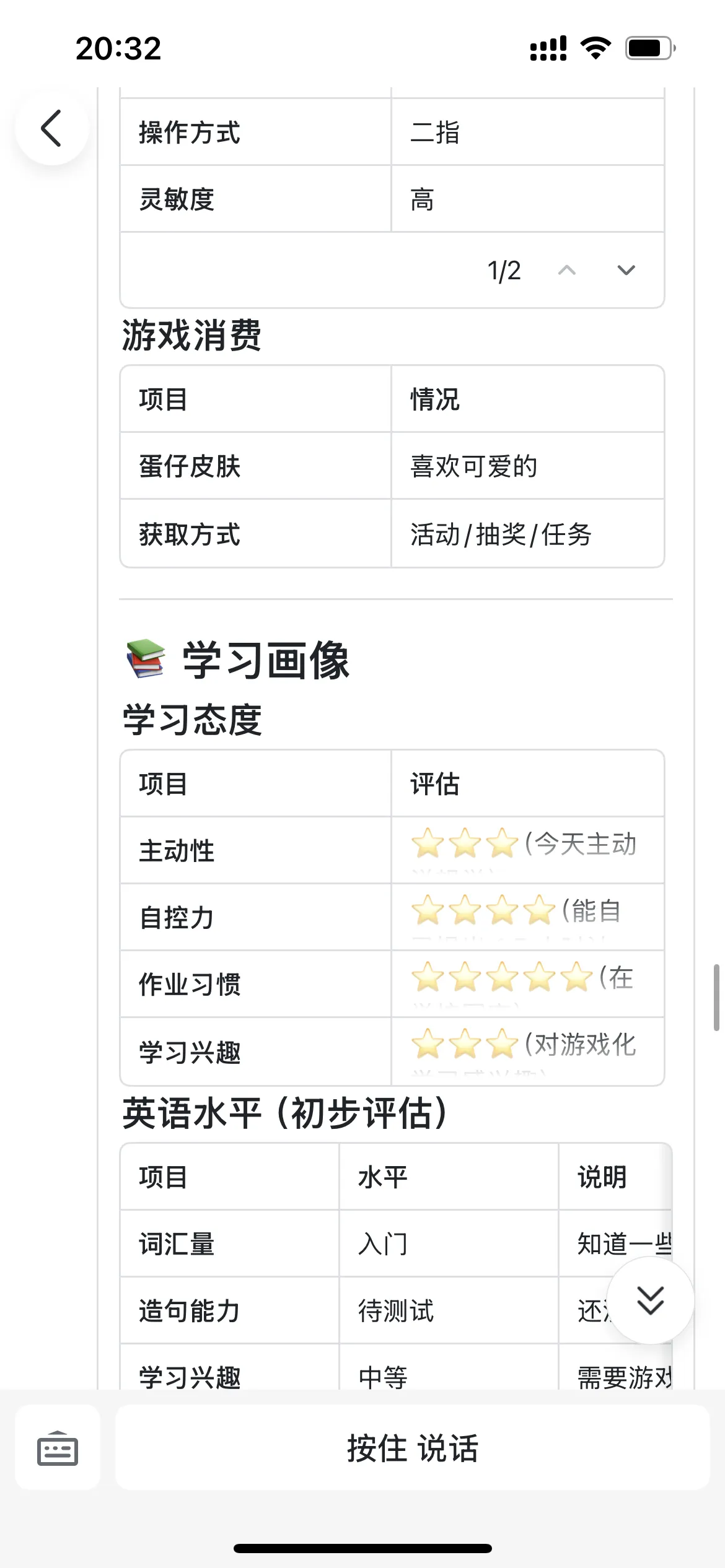Screen dimensions: 725x1568
Task: Tap the up chevron beside page indicator
Action: tap(567, 271)
